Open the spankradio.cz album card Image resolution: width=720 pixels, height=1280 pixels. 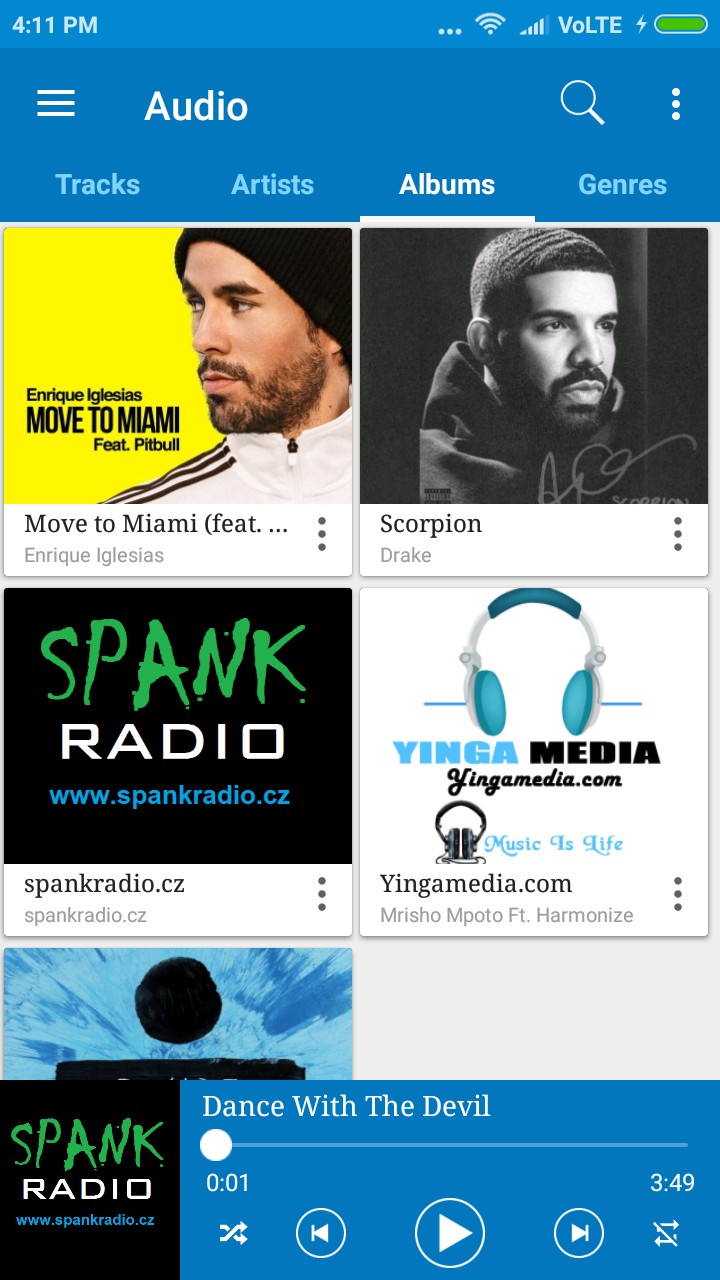178,727
